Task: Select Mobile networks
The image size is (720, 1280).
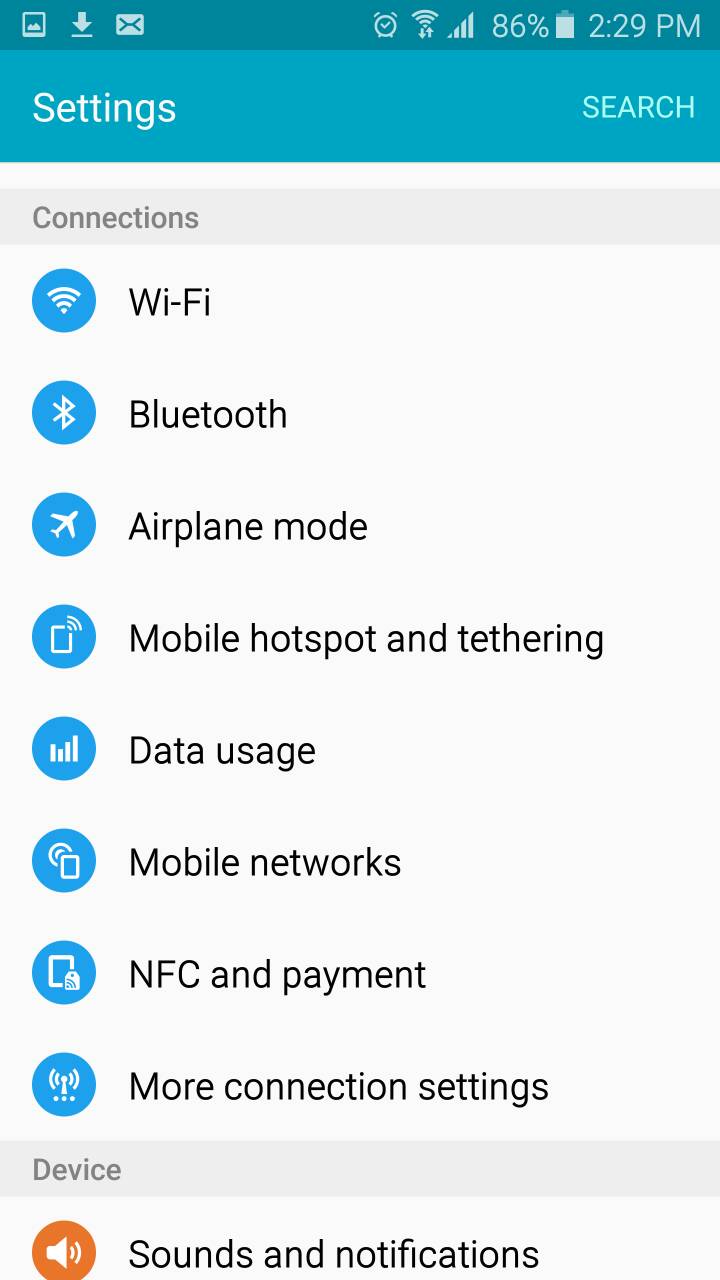Action: [360, 861]
